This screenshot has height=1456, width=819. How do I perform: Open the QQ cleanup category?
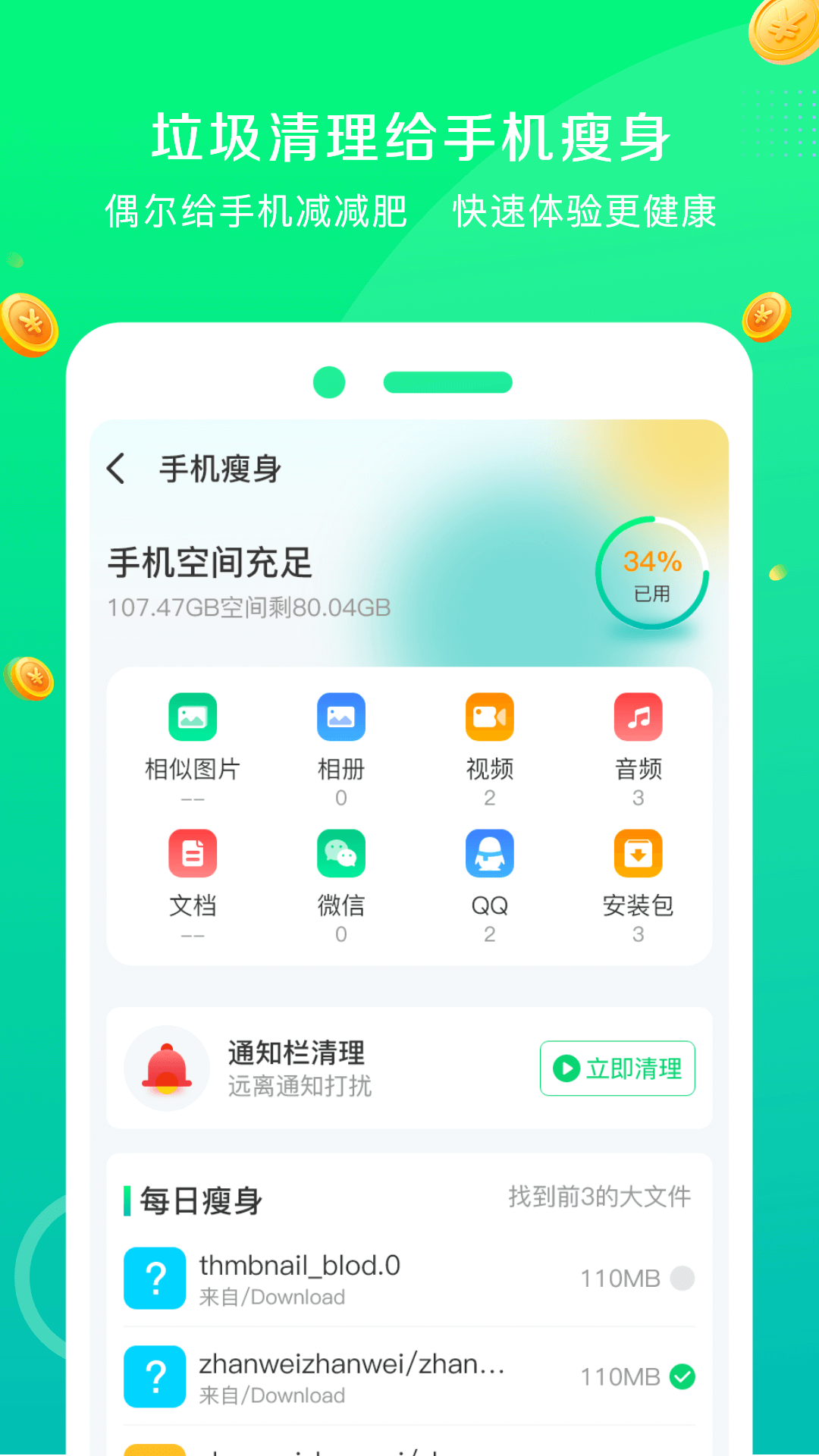489,876
